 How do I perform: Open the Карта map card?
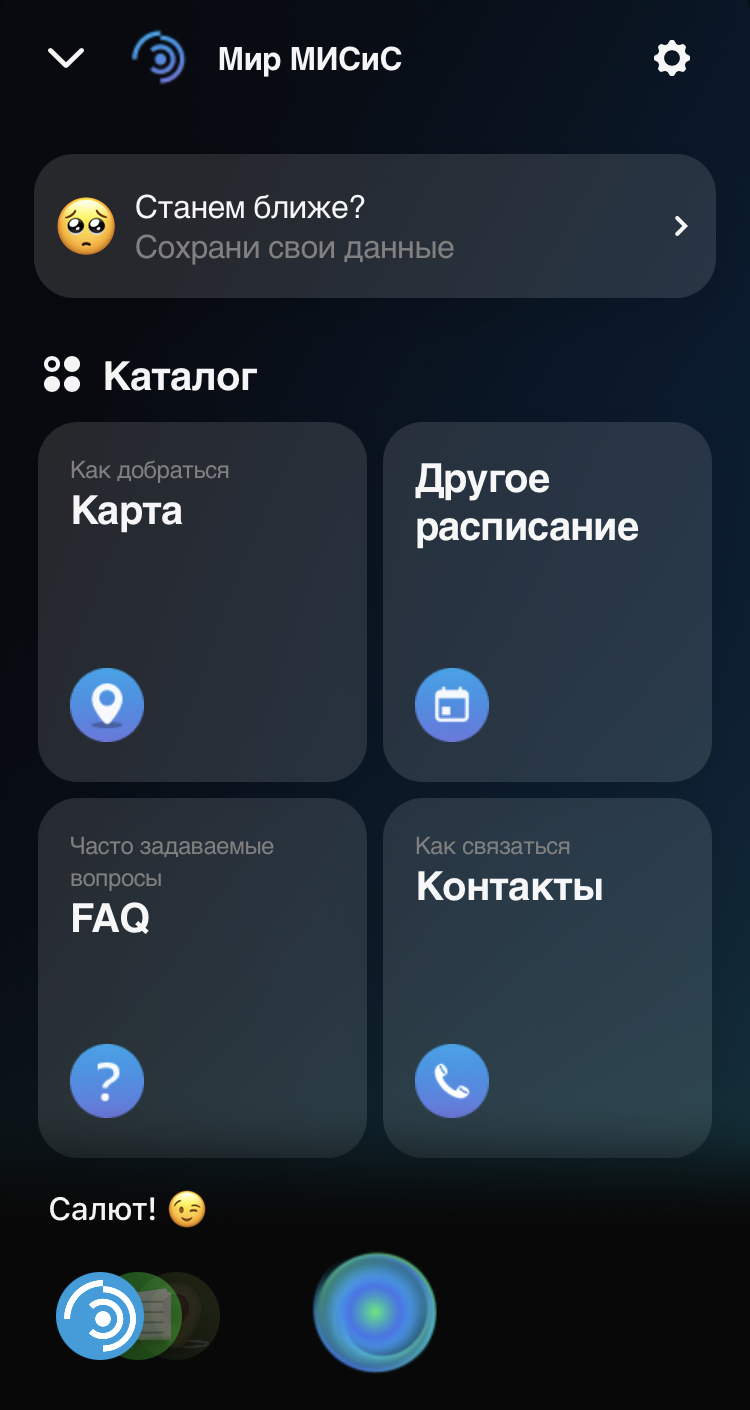tap(202, 601)
